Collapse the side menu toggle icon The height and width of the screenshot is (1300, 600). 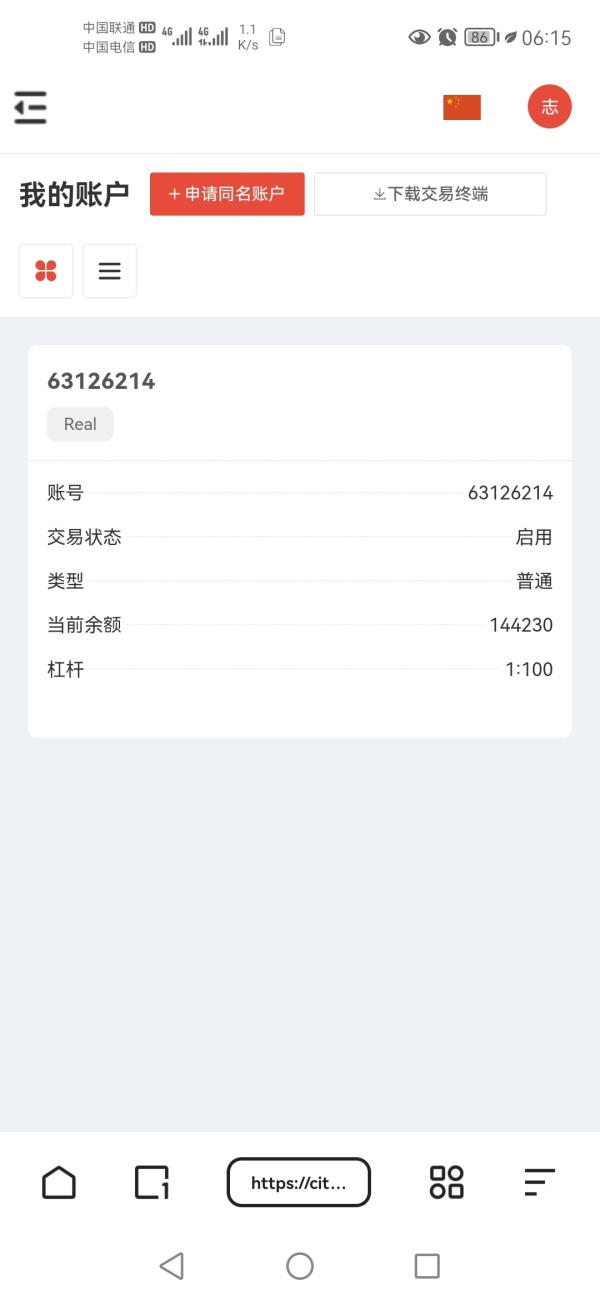[x=31, y=107]
